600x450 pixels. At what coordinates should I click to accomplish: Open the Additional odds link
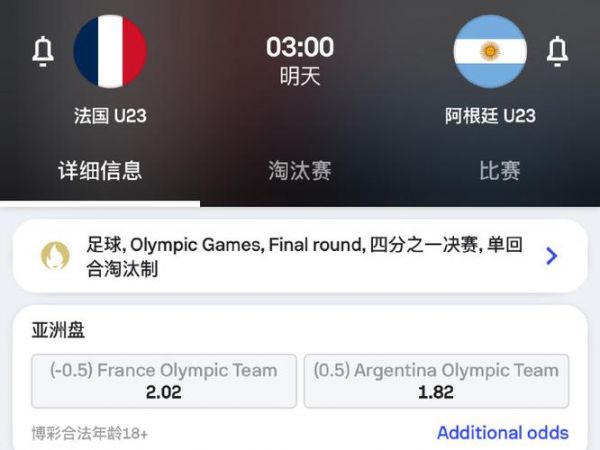[x=502, y=433]
